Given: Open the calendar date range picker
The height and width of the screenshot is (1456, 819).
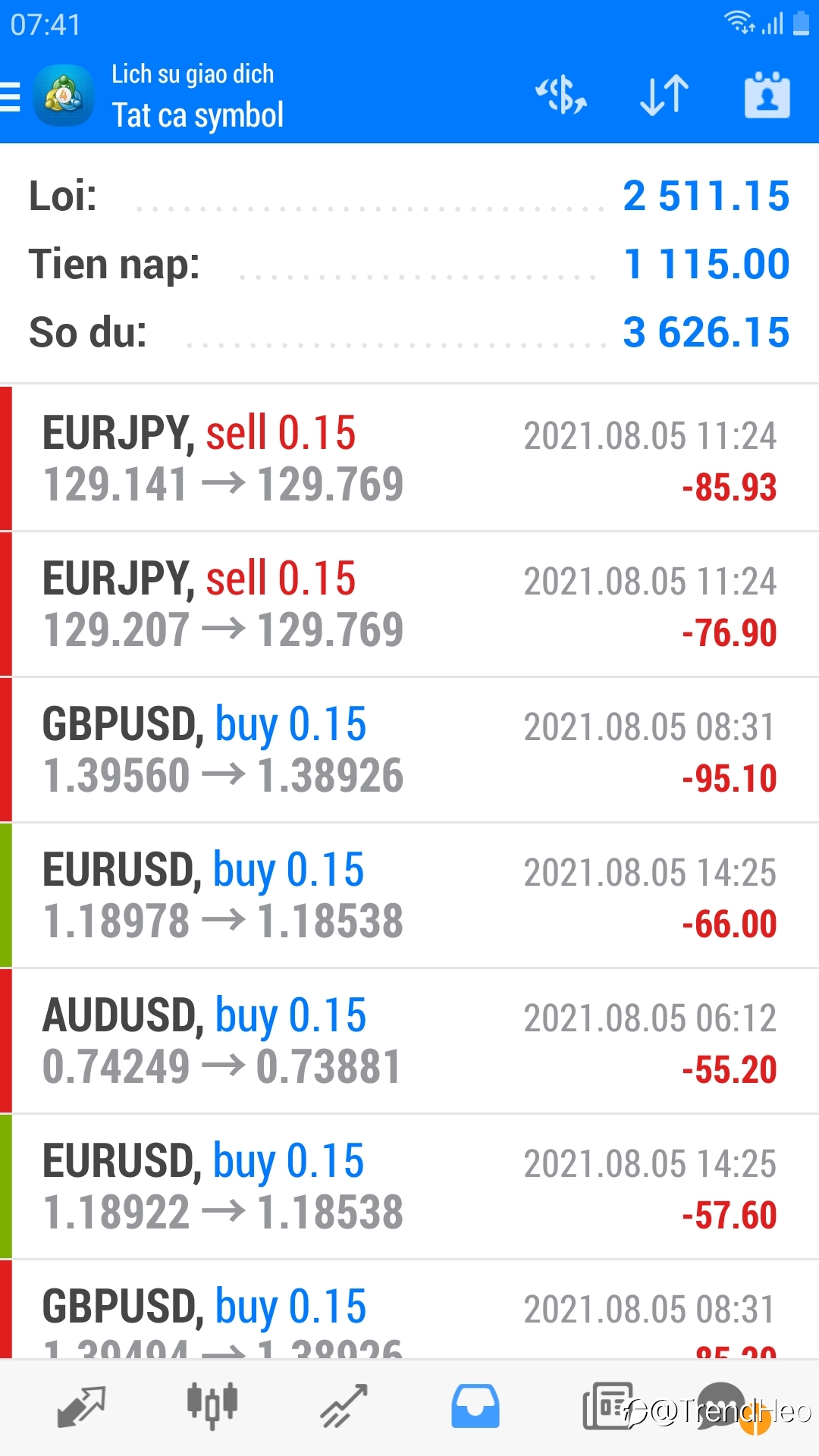Looking at the screenshot, I should (x=767, y=96).
